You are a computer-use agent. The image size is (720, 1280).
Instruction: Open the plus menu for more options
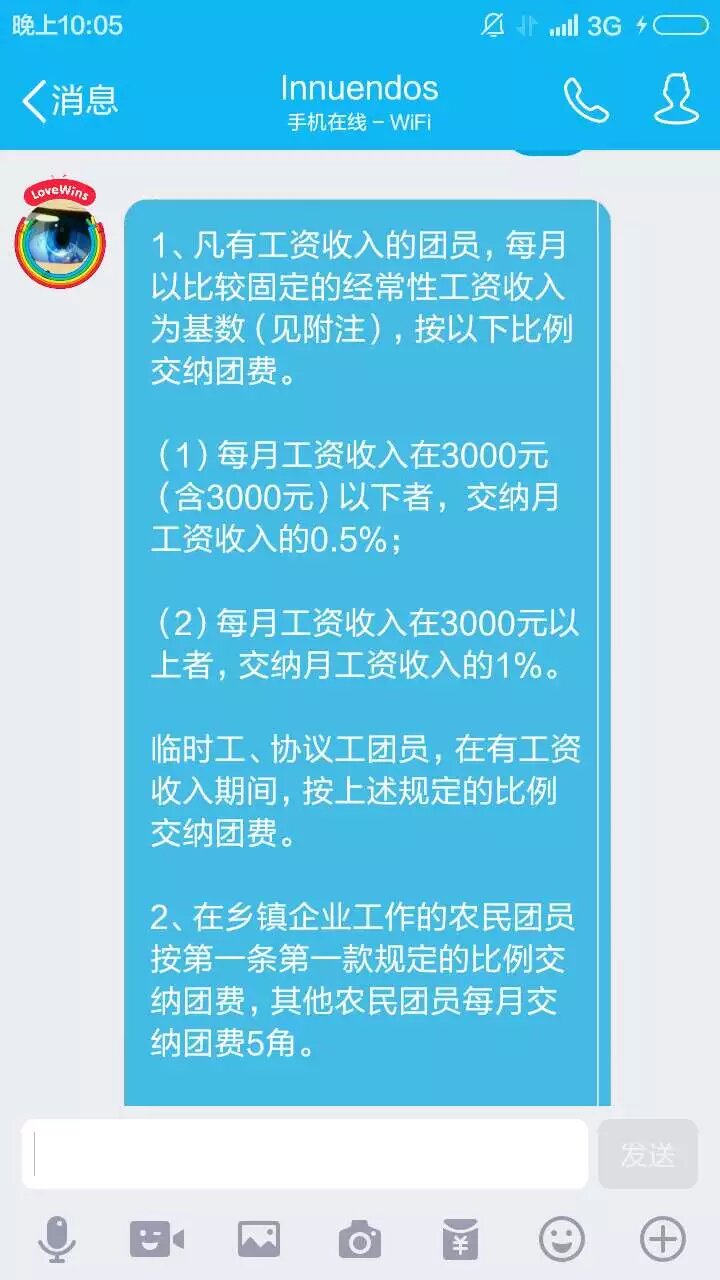point(662,1240)
